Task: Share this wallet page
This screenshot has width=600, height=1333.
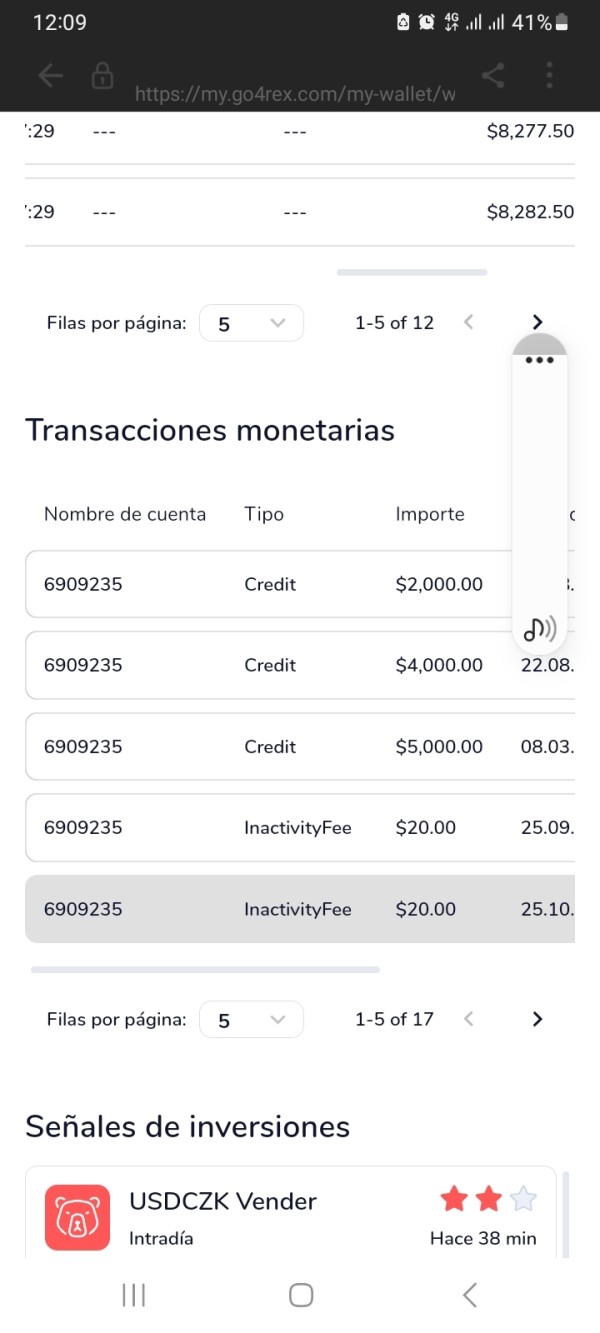Action: pyautogui.click(x=492, y=76)
